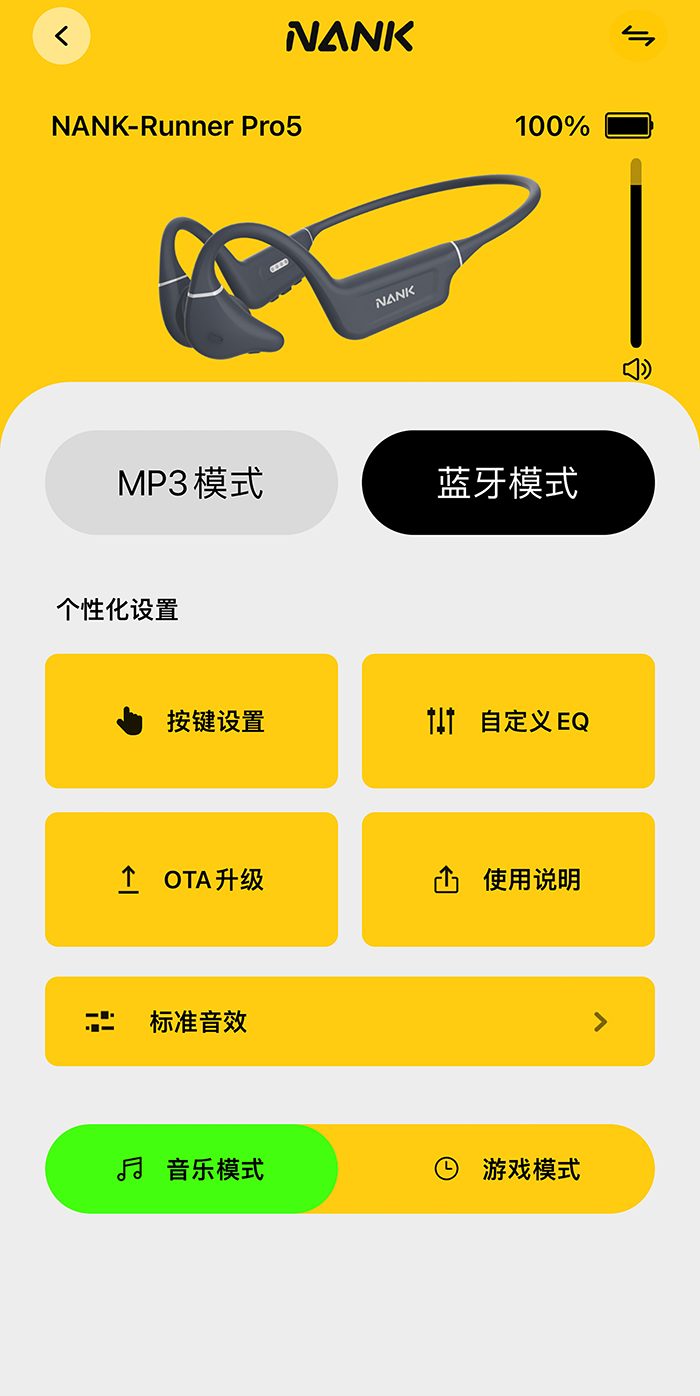The width and height of the screenshot is (700, 1396).
Task: Open 按键设置
Action: 191,721
